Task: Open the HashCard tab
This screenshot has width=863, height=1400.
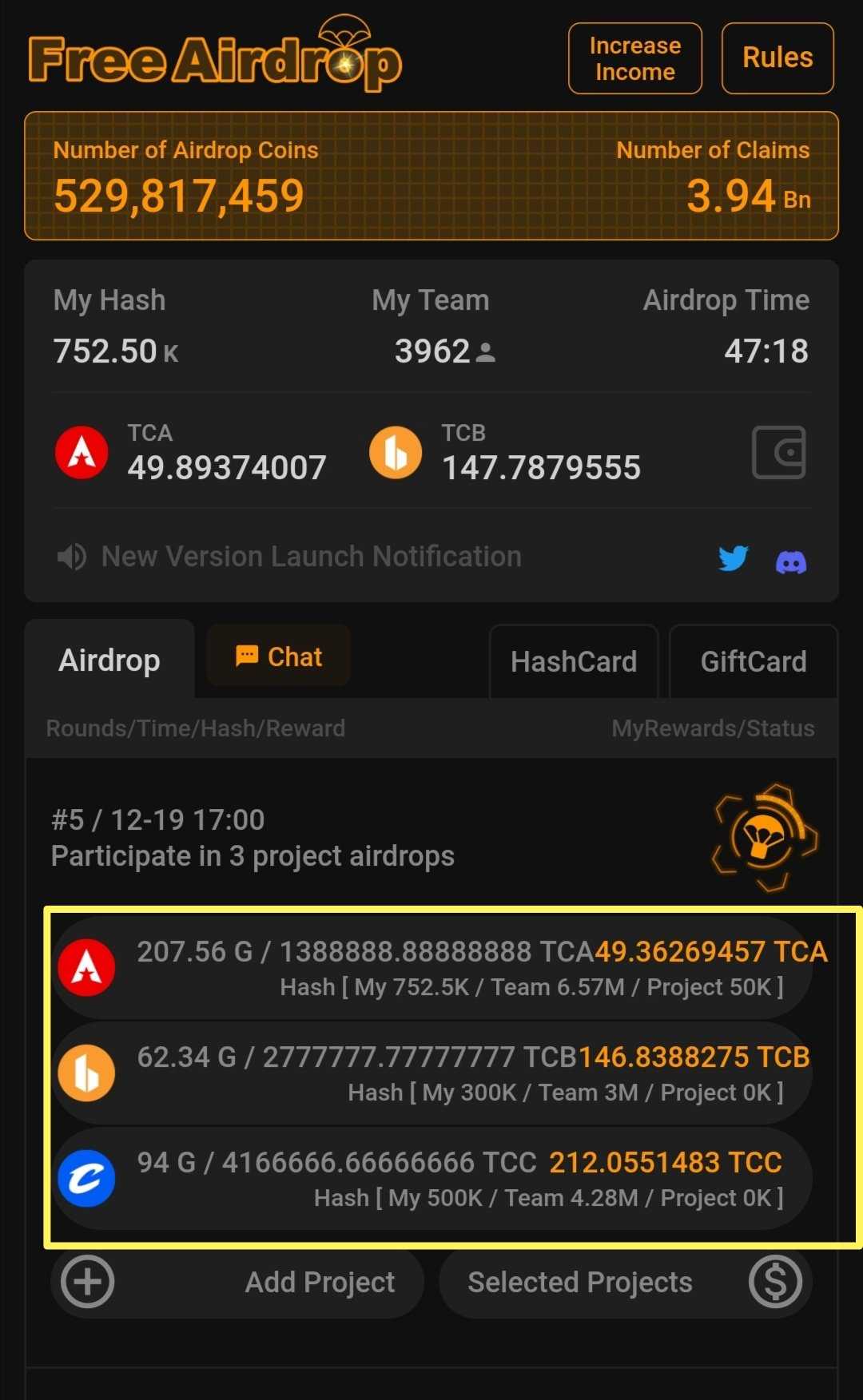Action: (573, 661)
